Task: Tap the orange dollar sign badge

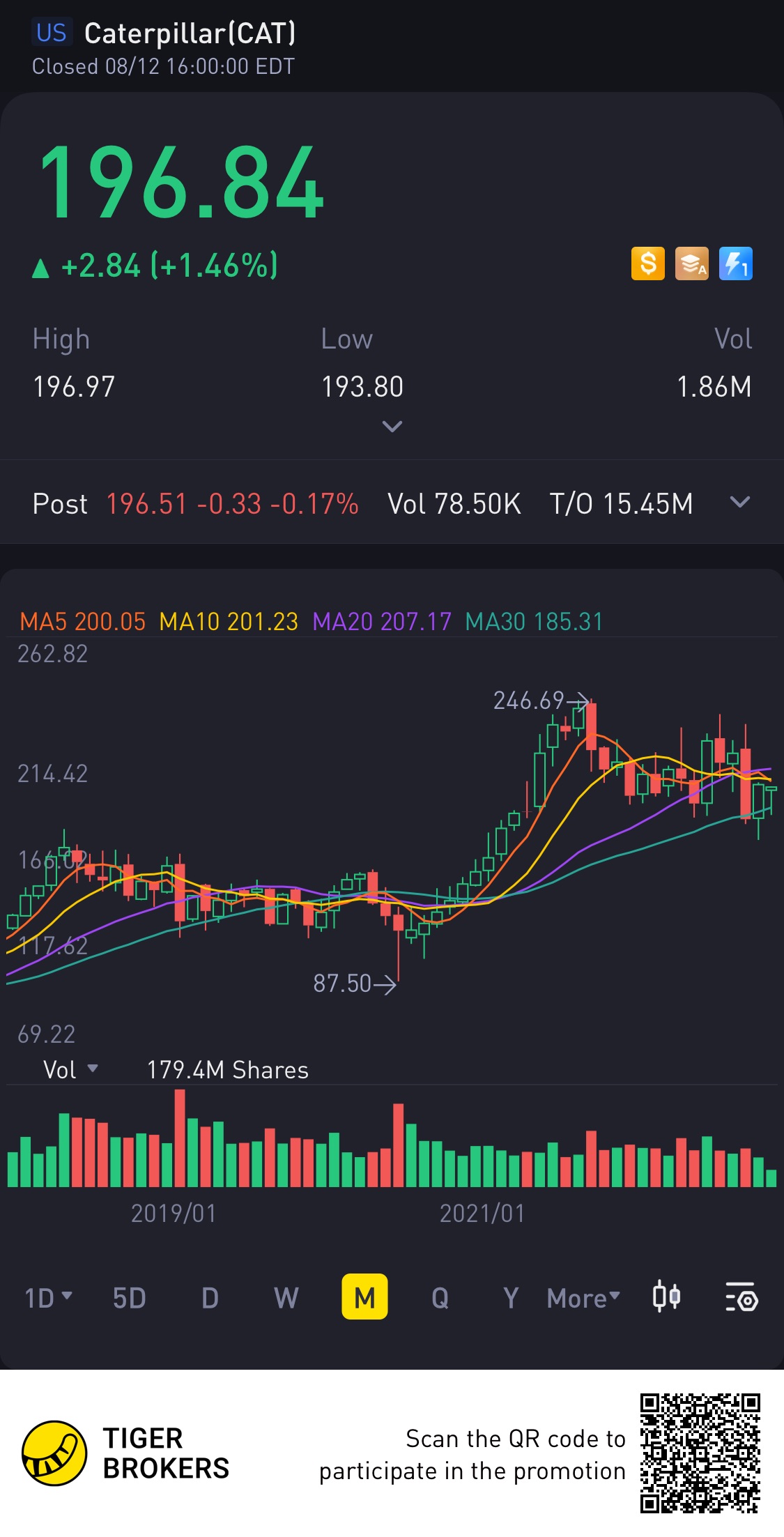Action: pos(647,264)
